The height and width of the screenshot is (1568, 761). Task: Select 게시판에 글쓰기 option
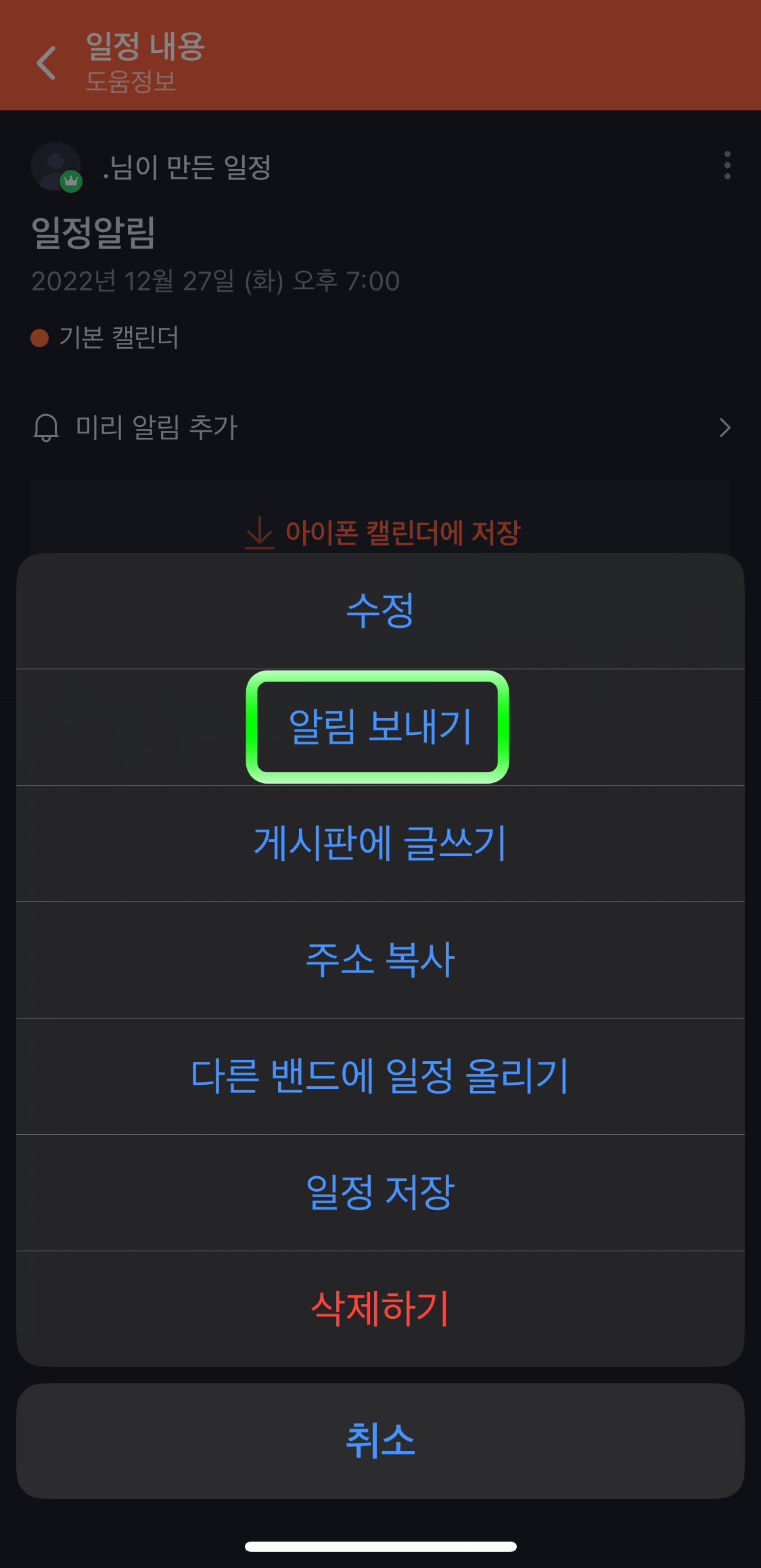pos(380,843)
